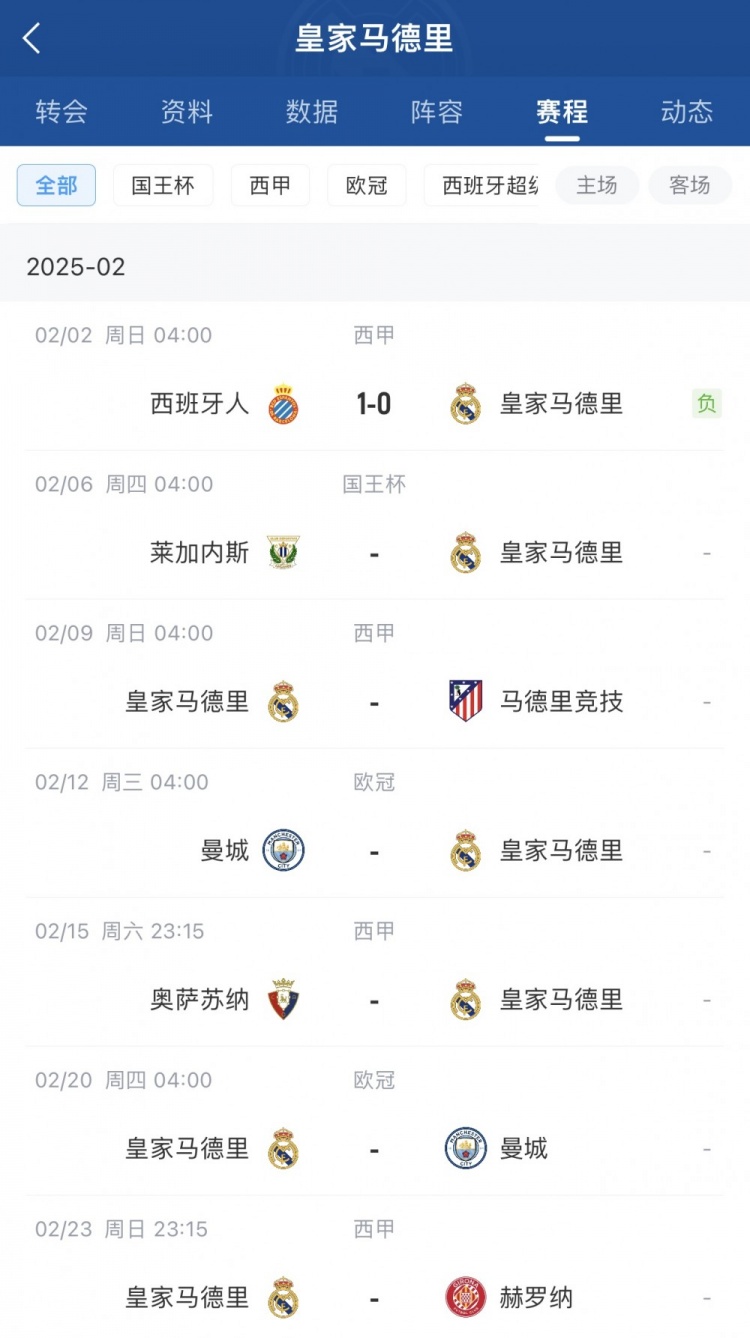
Task: Toggle the 客场 (away) filter
Action: point(689,186)
